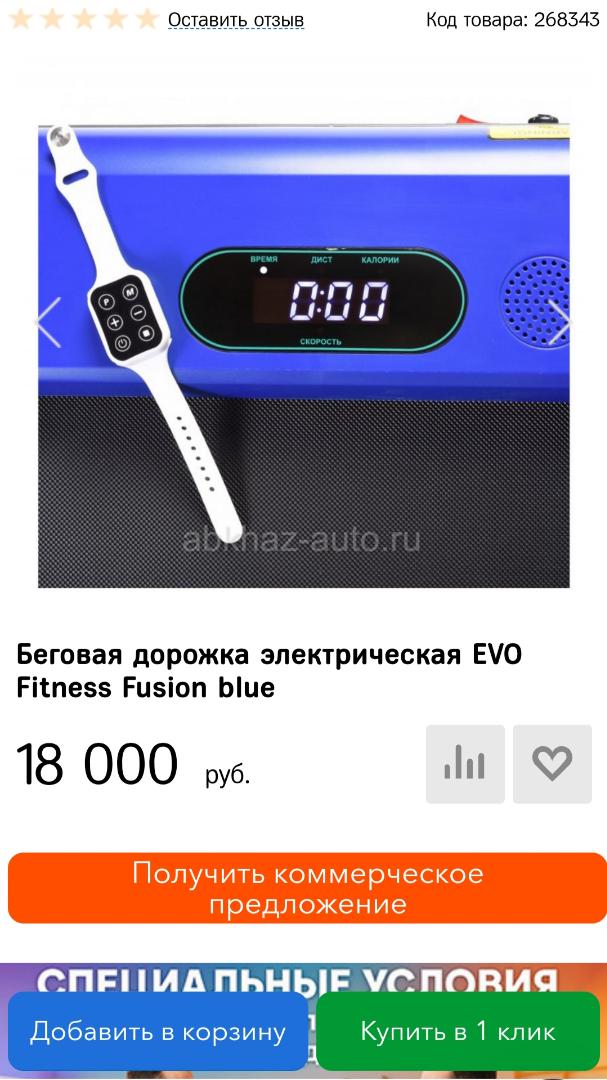Screen dimensions: 607x1080
Task: Show the next product photo
Action: (560, 322)
